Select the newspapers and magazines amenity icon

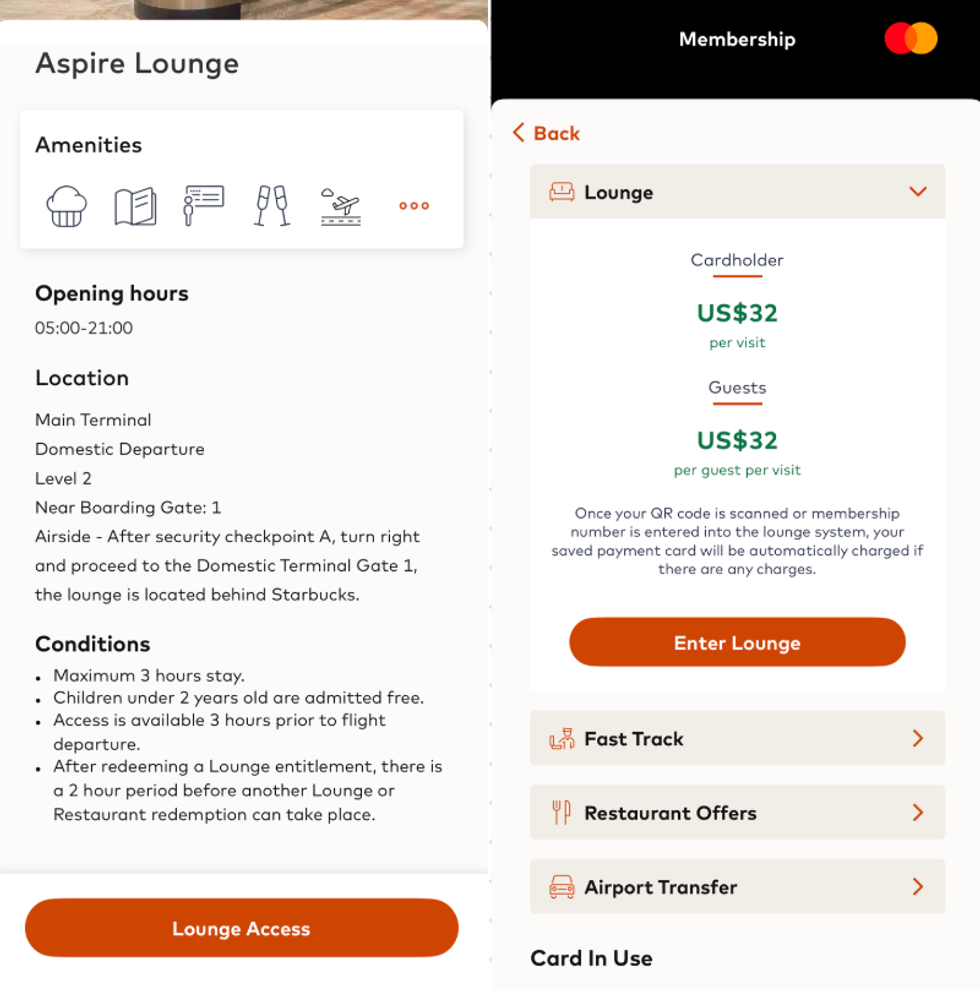point(135,205)
